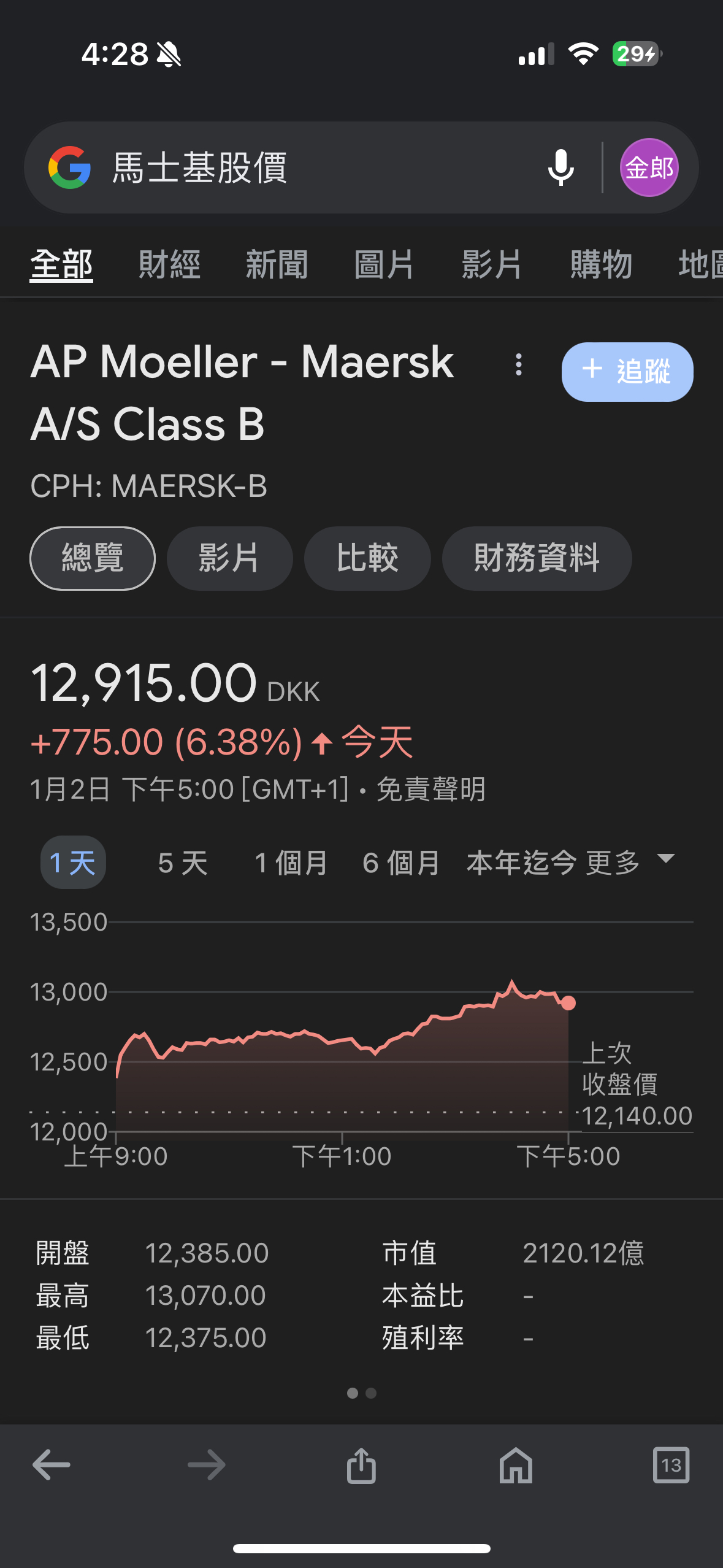Show the 6 個月 chart range
This screenshot has height=1568, width=723.
click(x=402, y=863)
